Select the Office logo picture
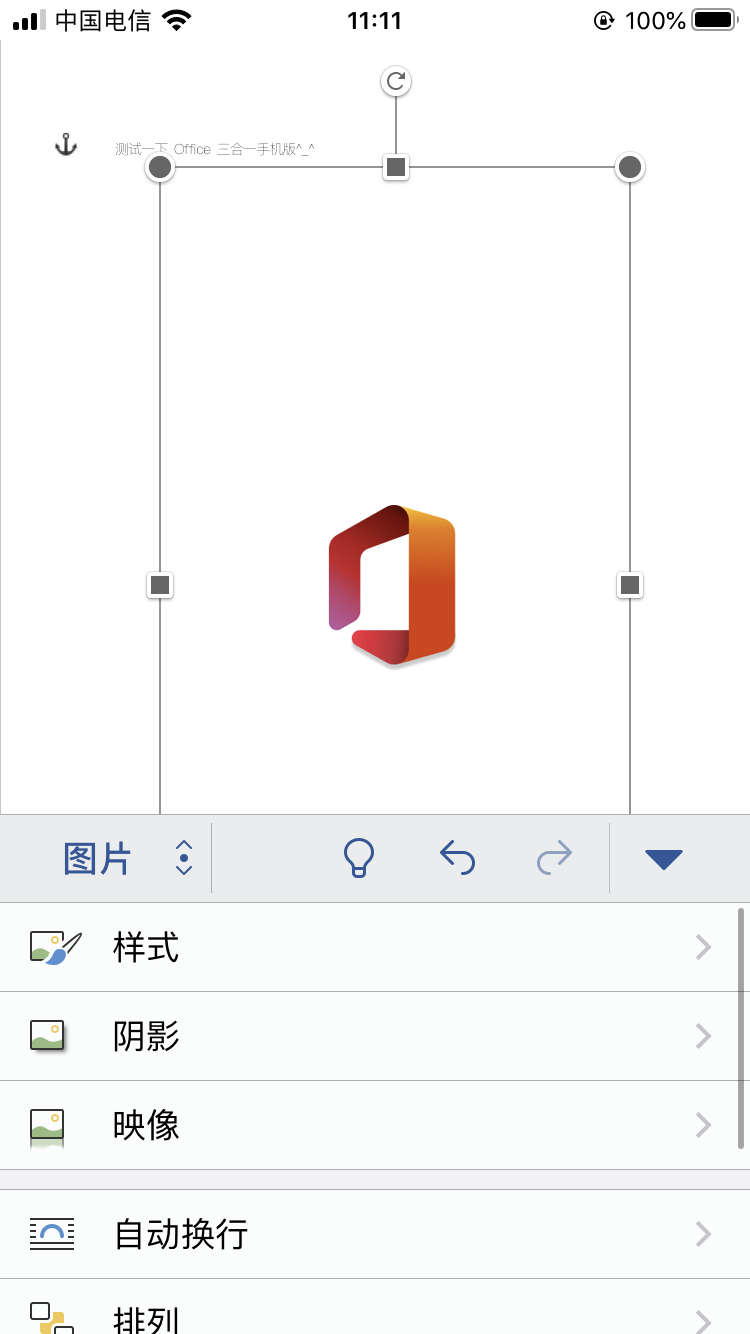The height and width of the screenshot is (1334, 750). [392, 585]
